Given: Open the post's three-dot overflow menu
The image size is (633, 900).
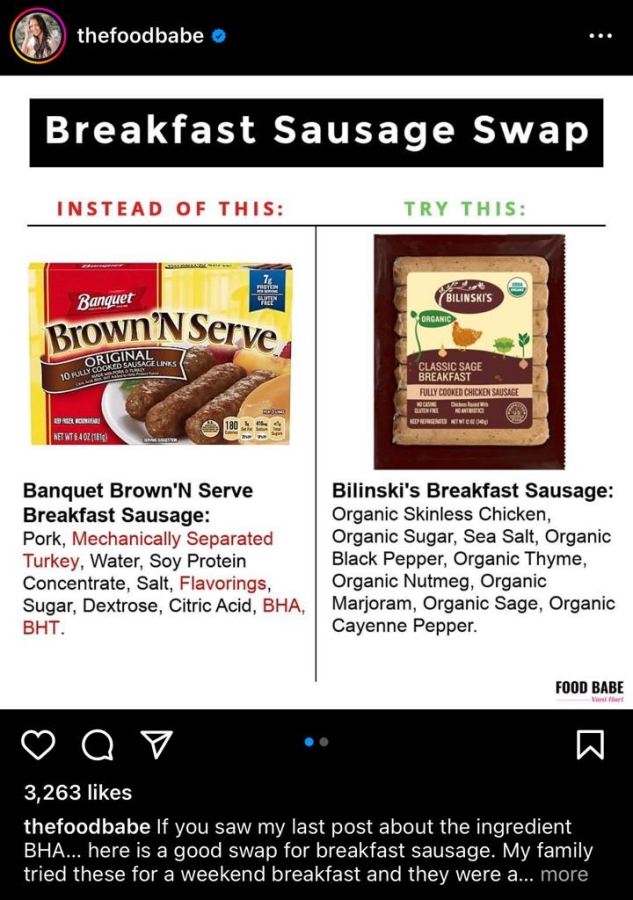Looking at the screenshot, I should click(x=599, y=37).
